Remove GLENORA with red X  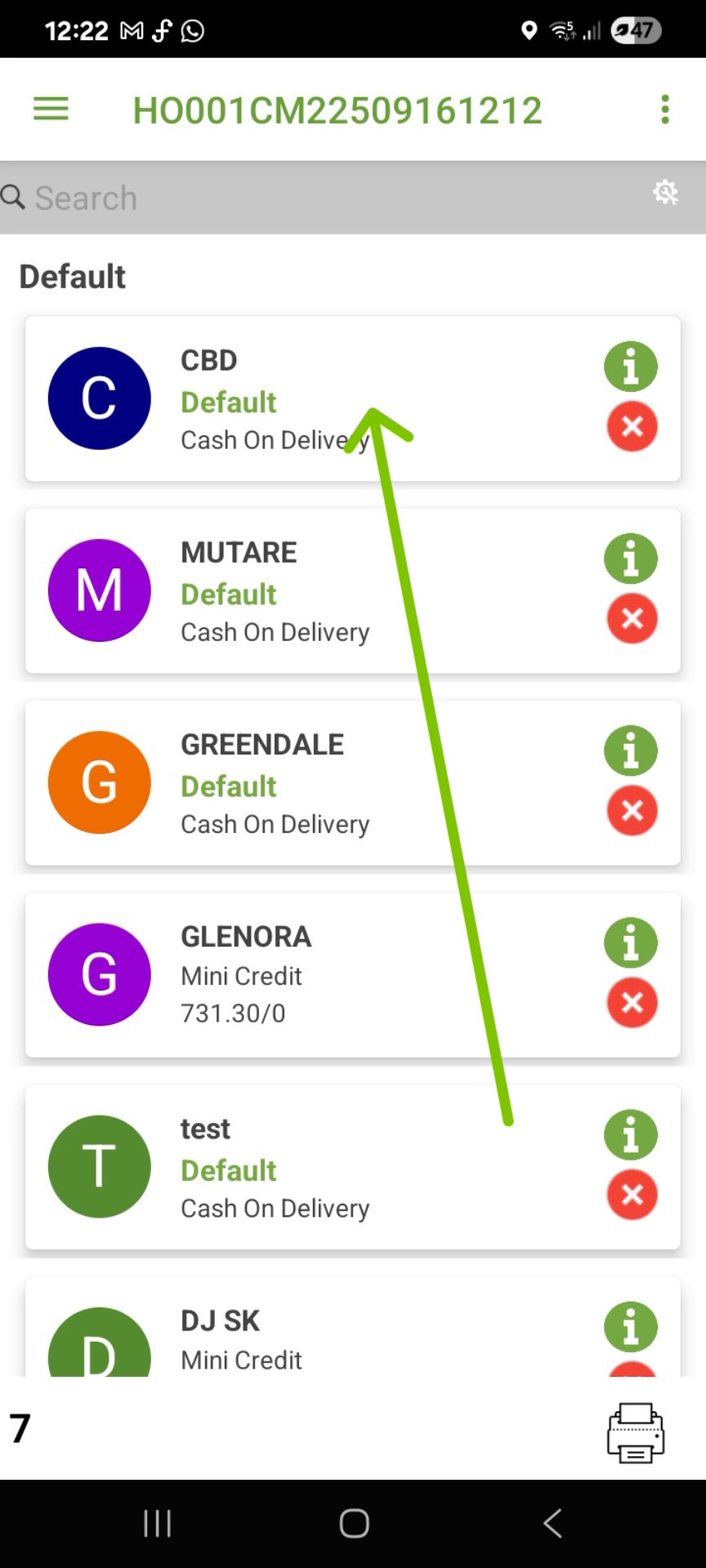click(632, 1002)
